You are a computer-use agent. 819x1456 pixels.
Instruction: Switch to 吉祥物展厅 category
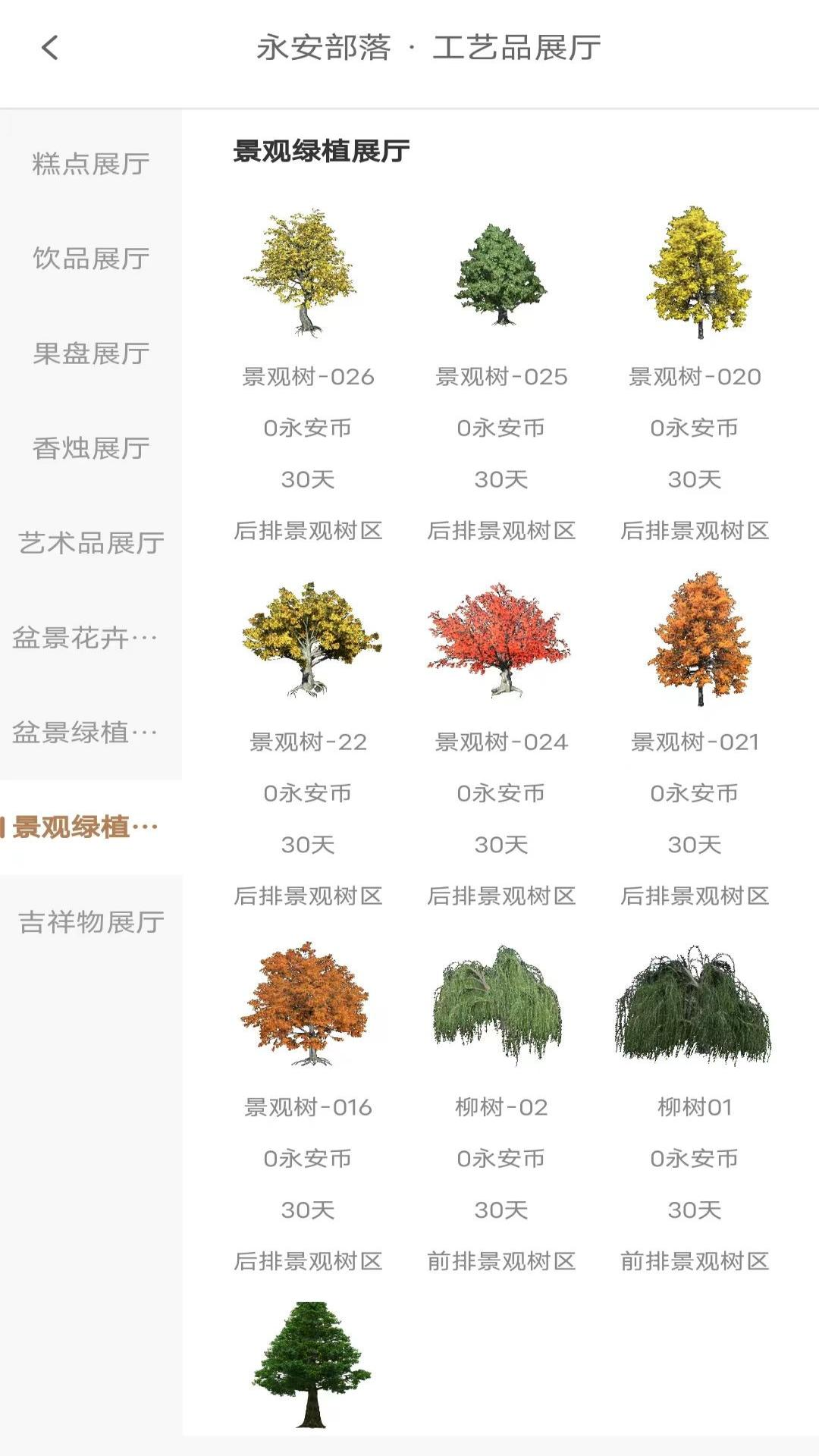(x=91, y=922)
